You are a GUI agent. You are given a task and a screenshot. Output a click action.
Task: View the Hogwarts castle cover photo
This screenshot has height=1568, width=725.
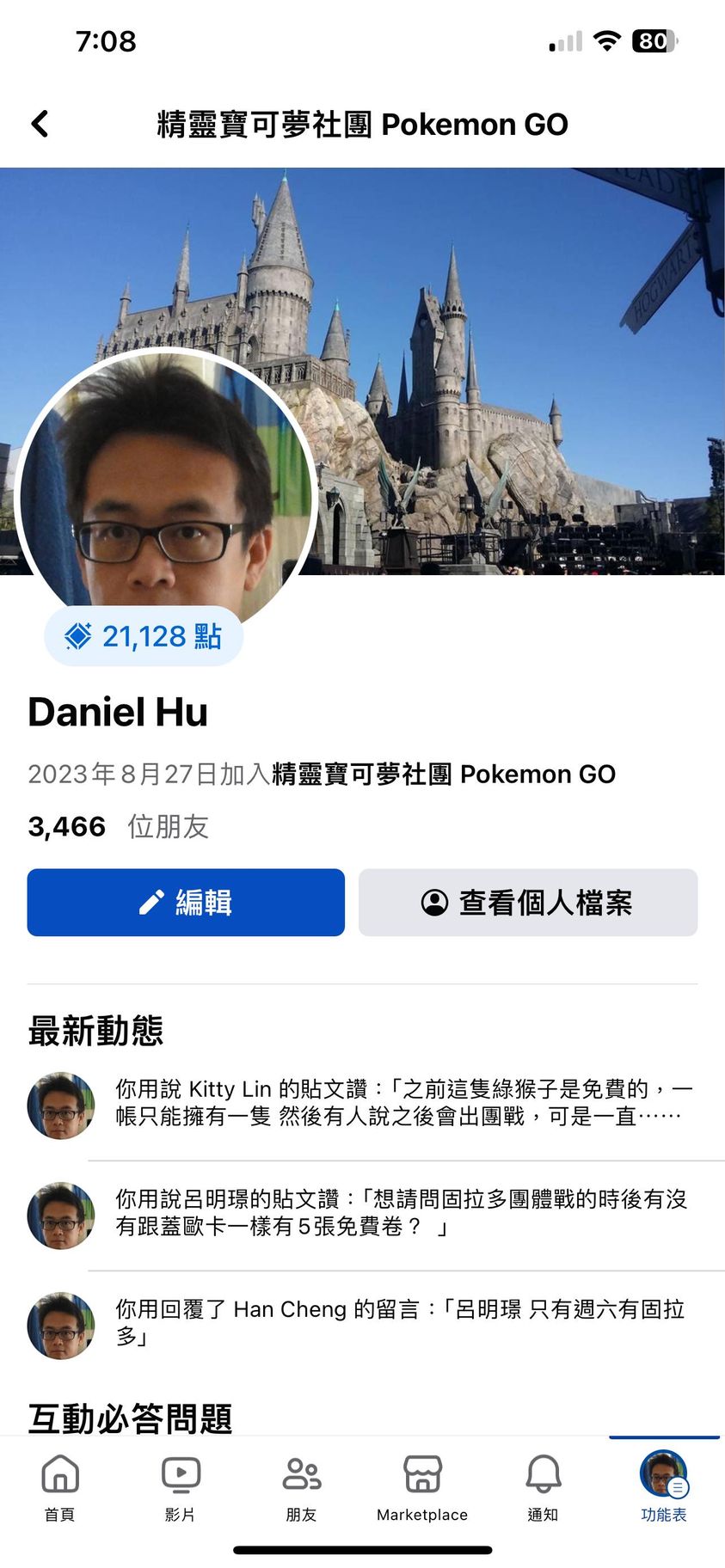pos(516,344)
